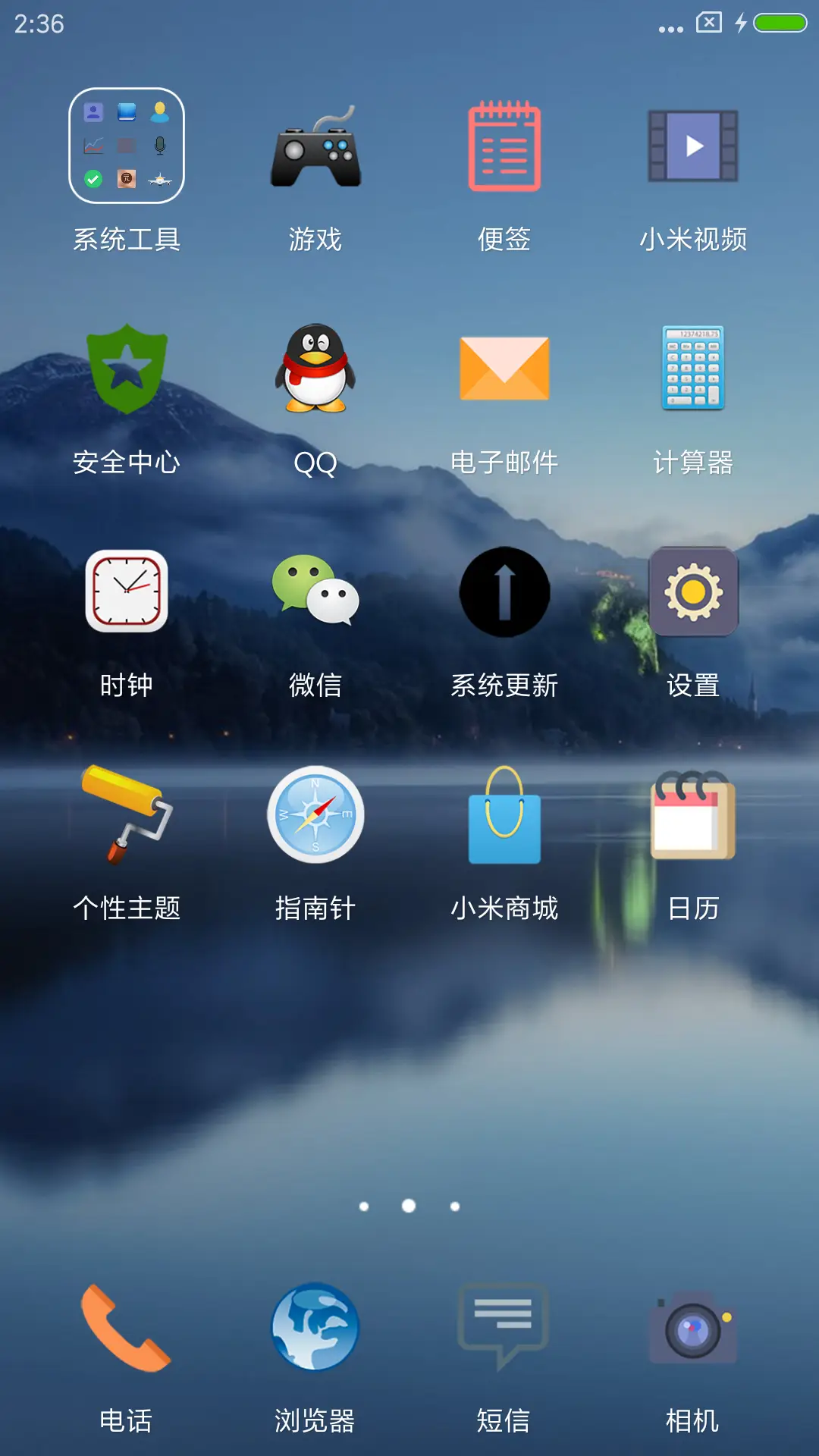Check the 日历 calendar

(x=694, y=815)
